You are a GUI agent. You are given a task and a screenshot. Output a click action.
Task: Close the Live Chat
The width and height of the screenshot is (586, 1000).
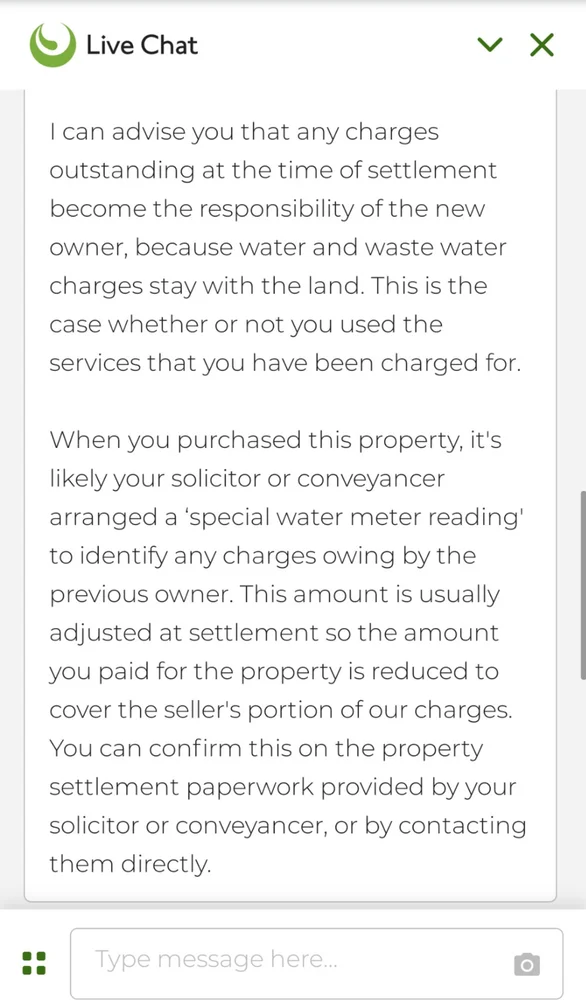coord(542,45)
